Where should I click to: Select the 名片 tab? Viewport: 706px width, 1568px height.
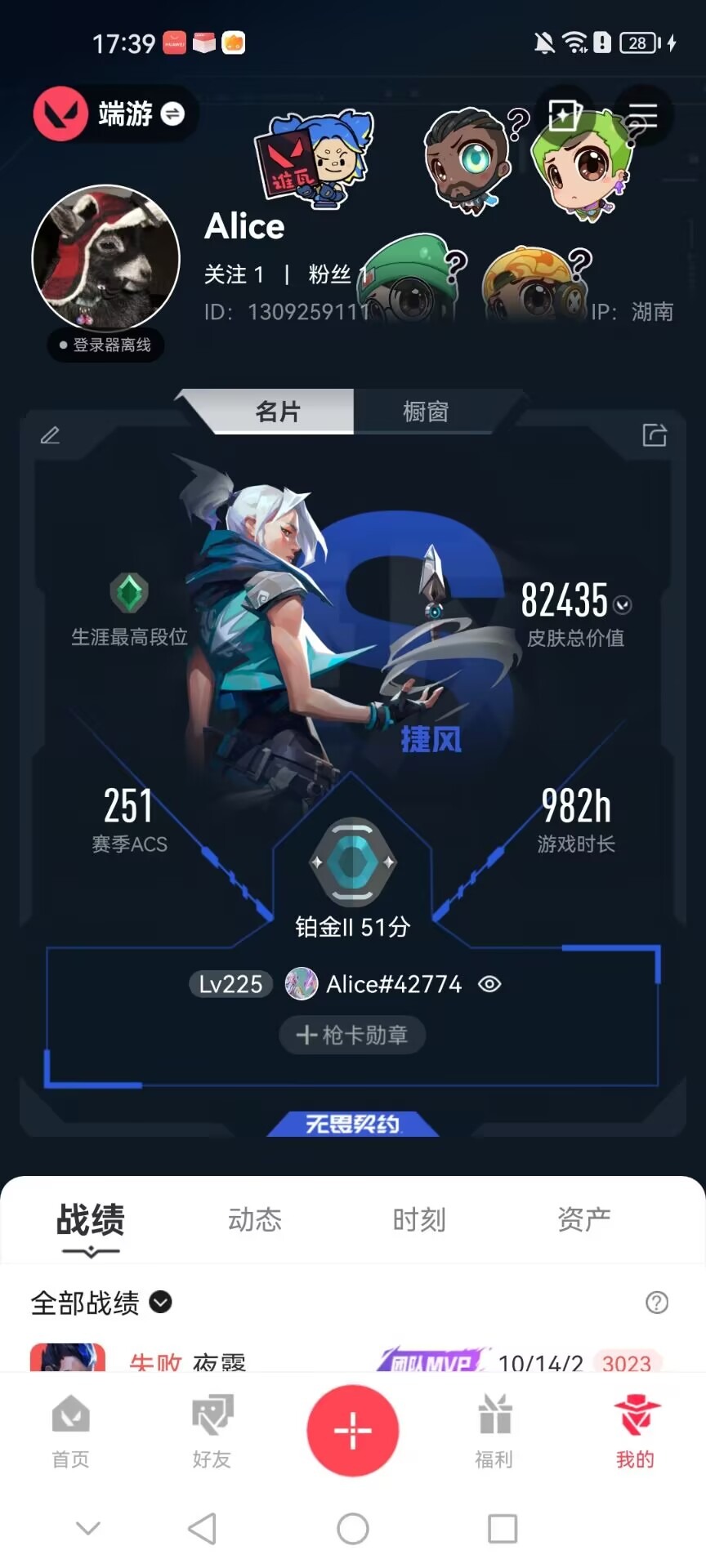click(x=277, y=411)
